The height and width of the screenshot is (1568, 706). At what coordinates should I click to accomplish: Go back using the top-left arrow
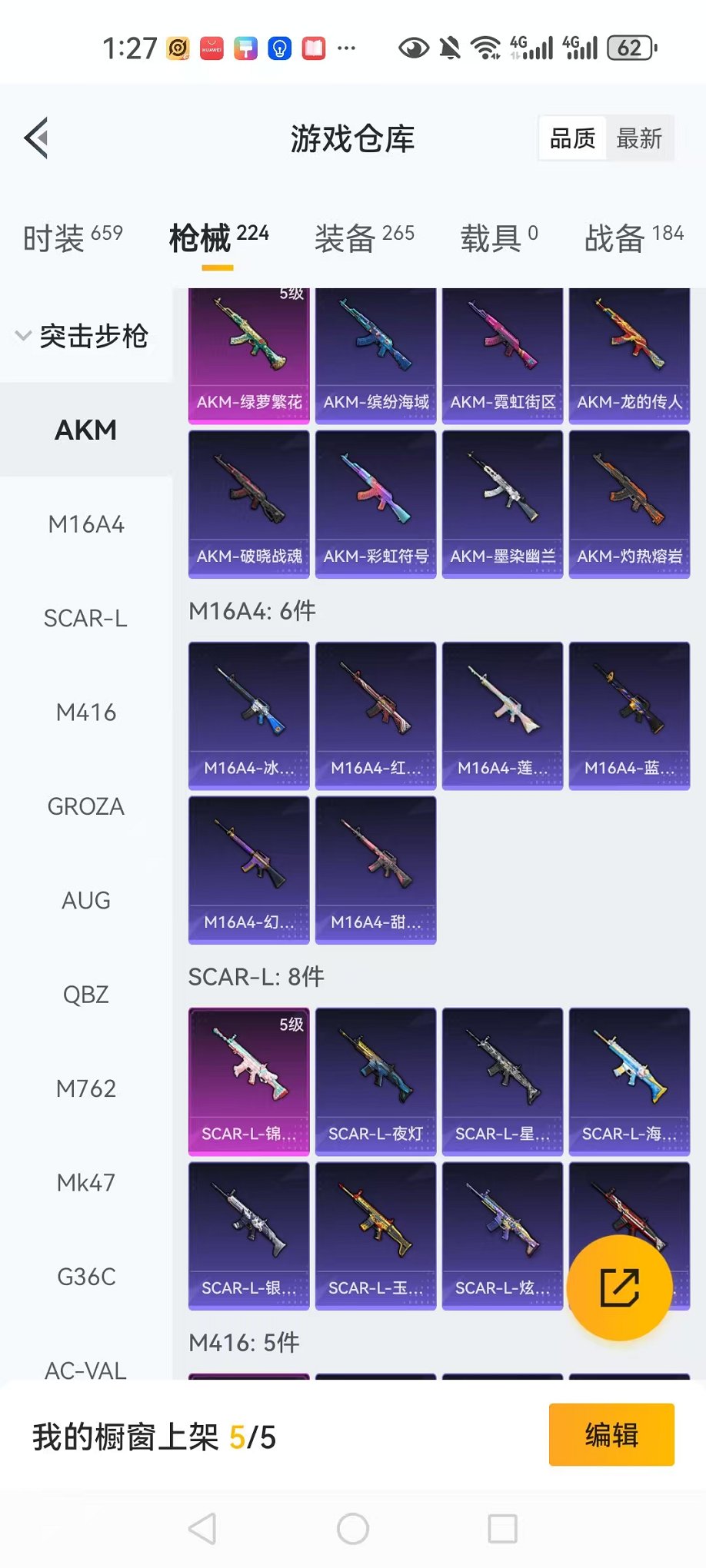37,138
